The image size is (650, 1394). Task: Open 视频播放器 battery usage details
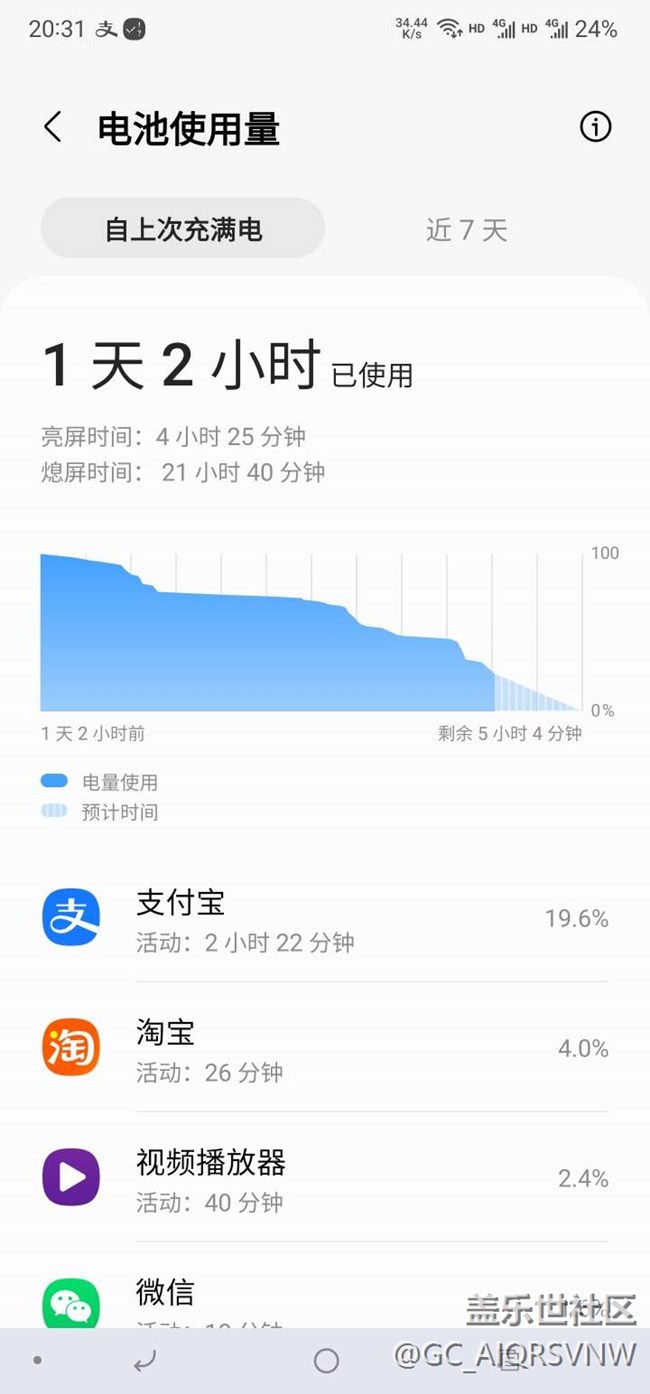(325, 1177)
